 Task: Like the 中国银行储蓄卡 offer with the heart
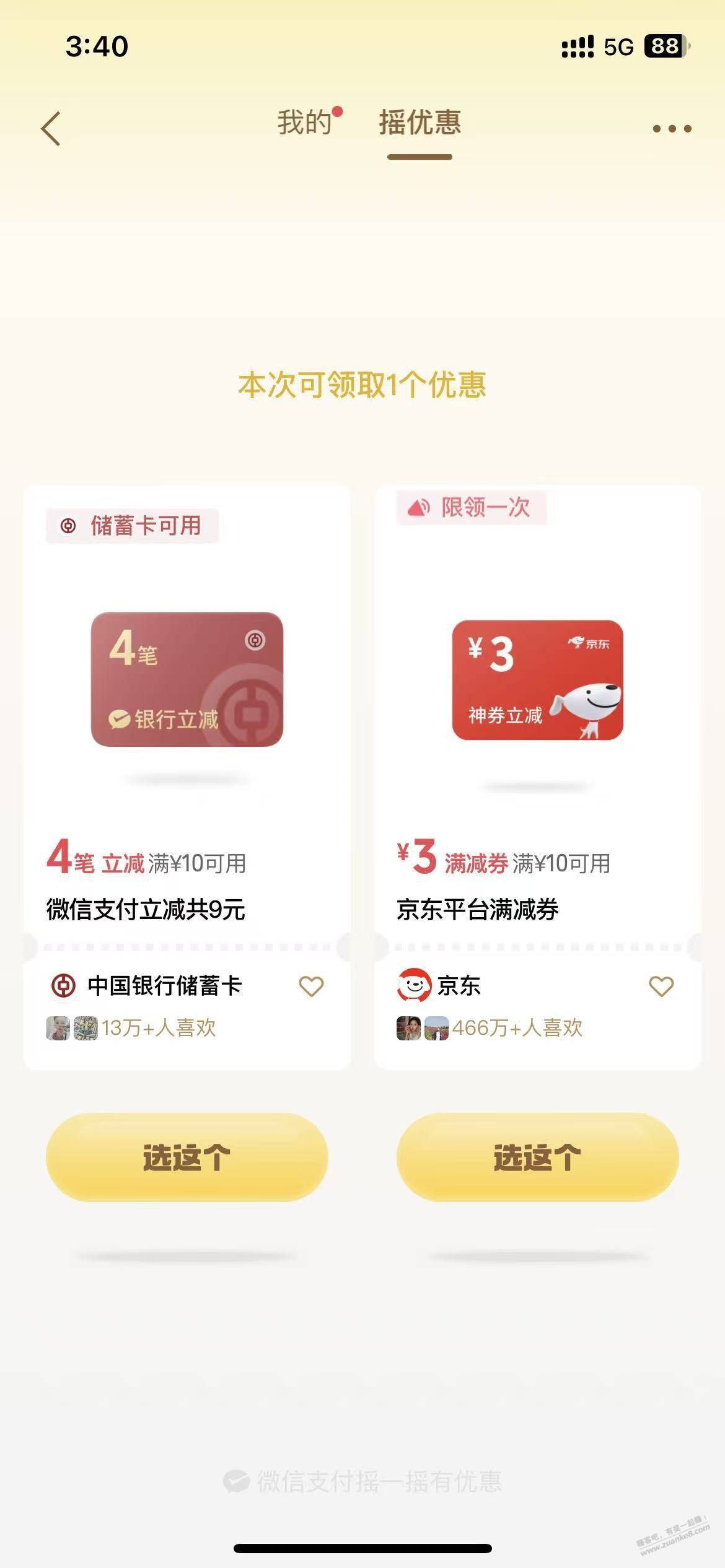(x=311, y=986)
